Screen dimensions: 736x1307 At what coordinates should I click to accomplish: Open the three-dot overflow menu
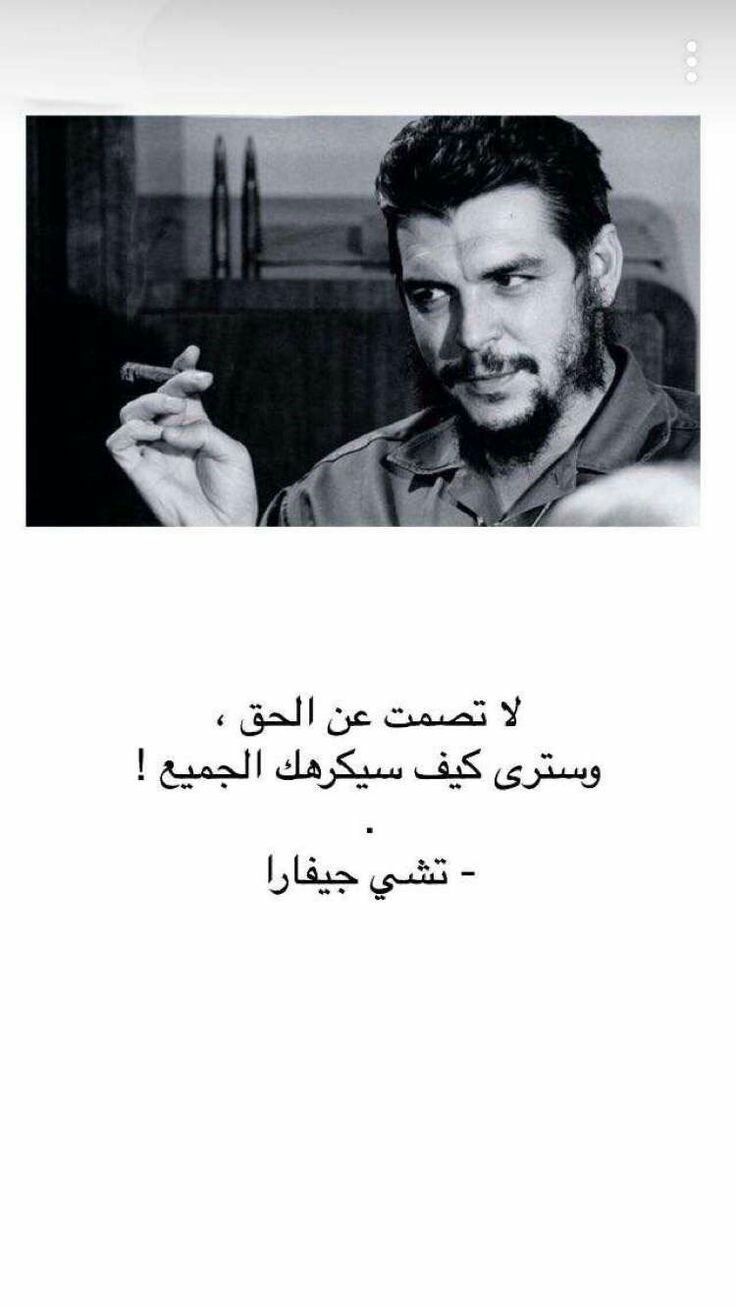coord(691,61)
